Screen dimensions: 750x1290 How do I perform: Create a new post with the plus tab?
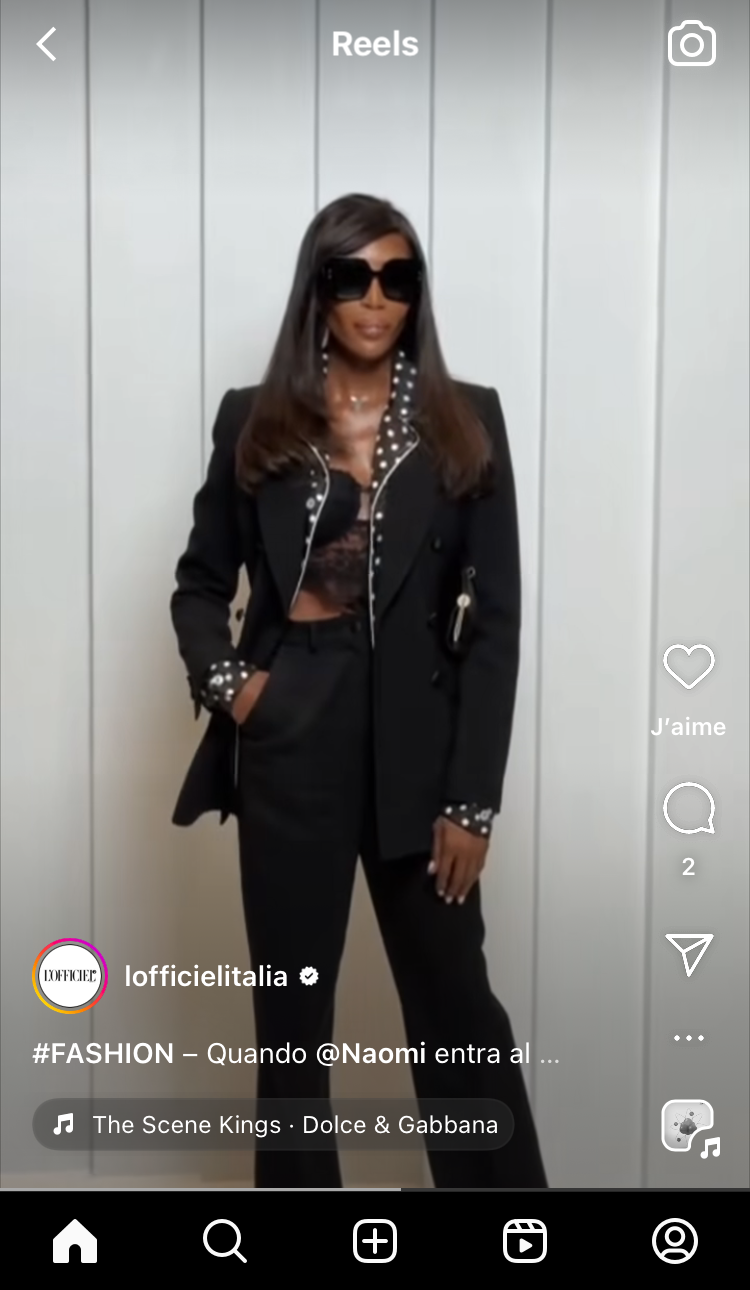375,1242
